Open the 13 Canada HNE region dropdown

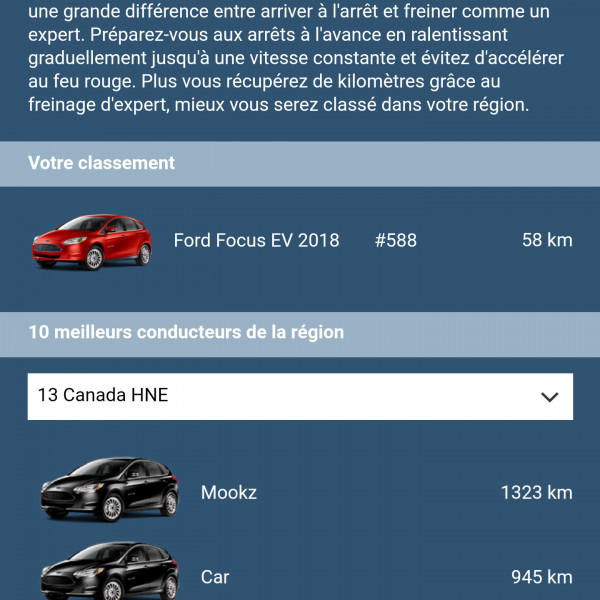pos(300,396)
